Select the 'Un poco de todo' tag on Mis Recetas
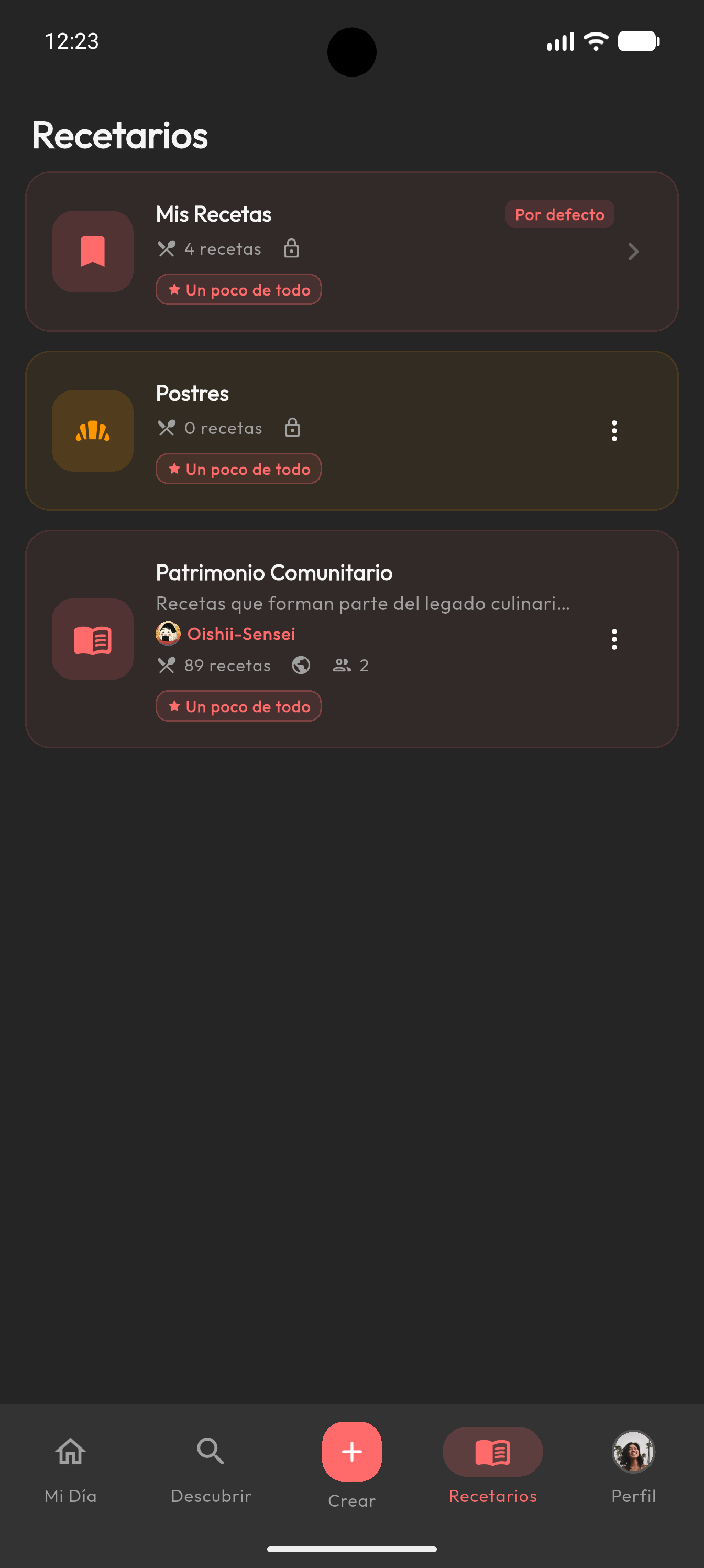The width and height of the screenshot is (704, 1568). click(x=238, y=289)
